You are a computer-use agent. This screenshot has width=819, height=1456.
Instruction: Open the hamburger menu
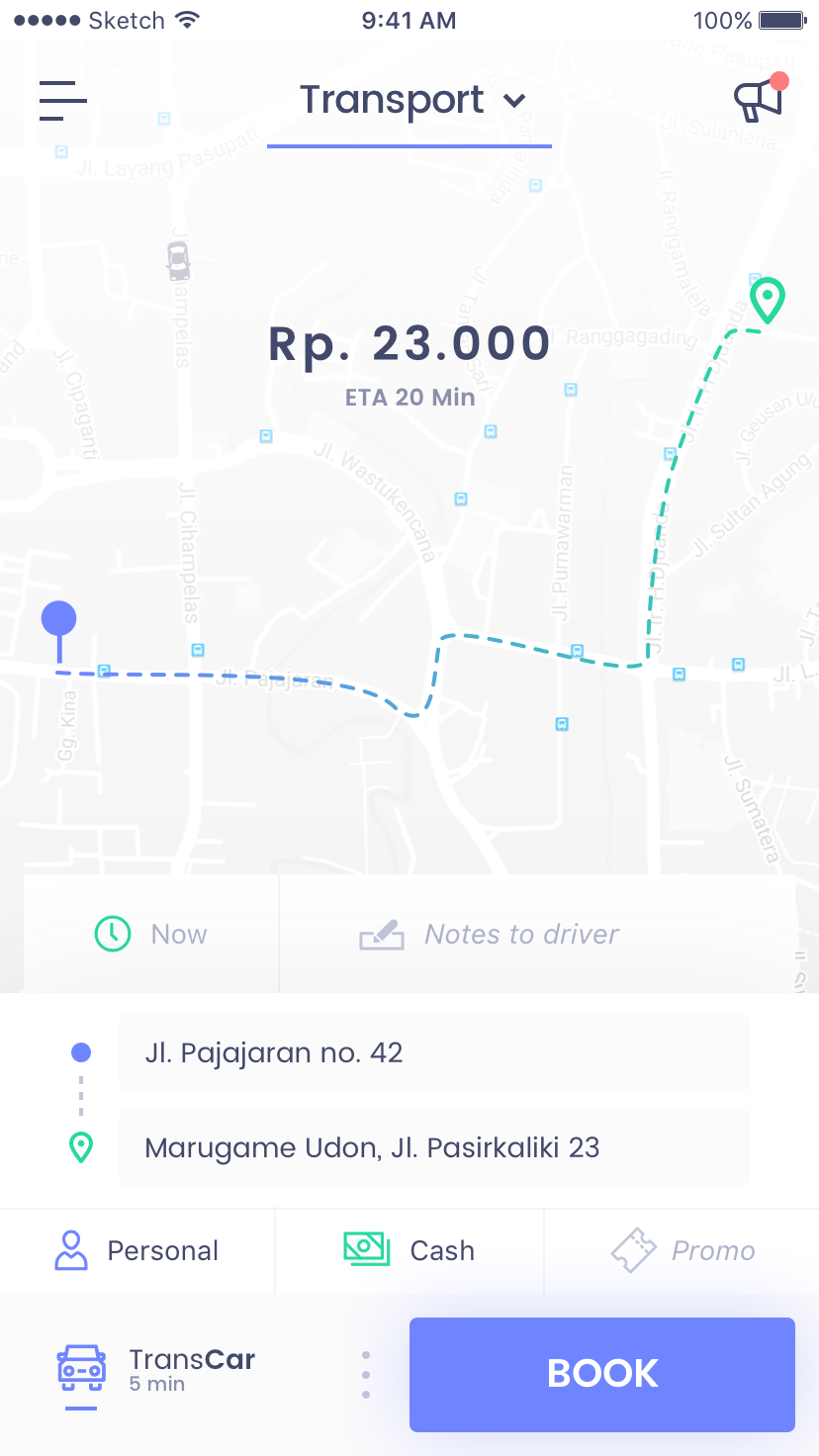[63, 101]
